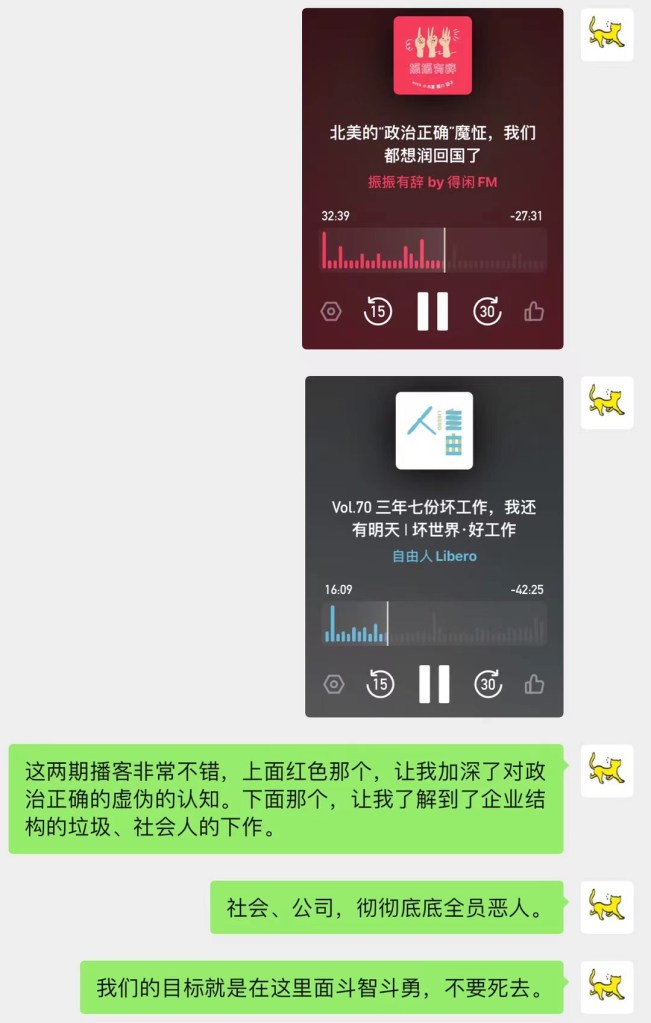This screenshot has height=1023, width=651.
Task: Tap avatar next to 我们的目标 message
Action: [x=606, y=987]
